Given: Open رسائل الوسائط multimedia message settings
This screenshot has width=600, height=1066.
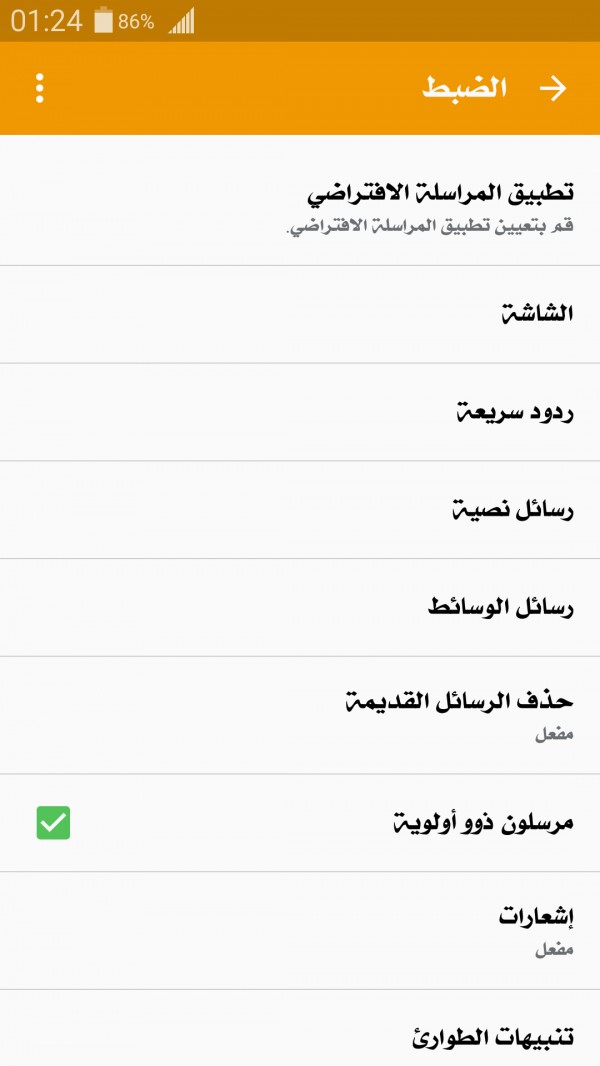Looking at the screenshot, I should pos(300,608).
